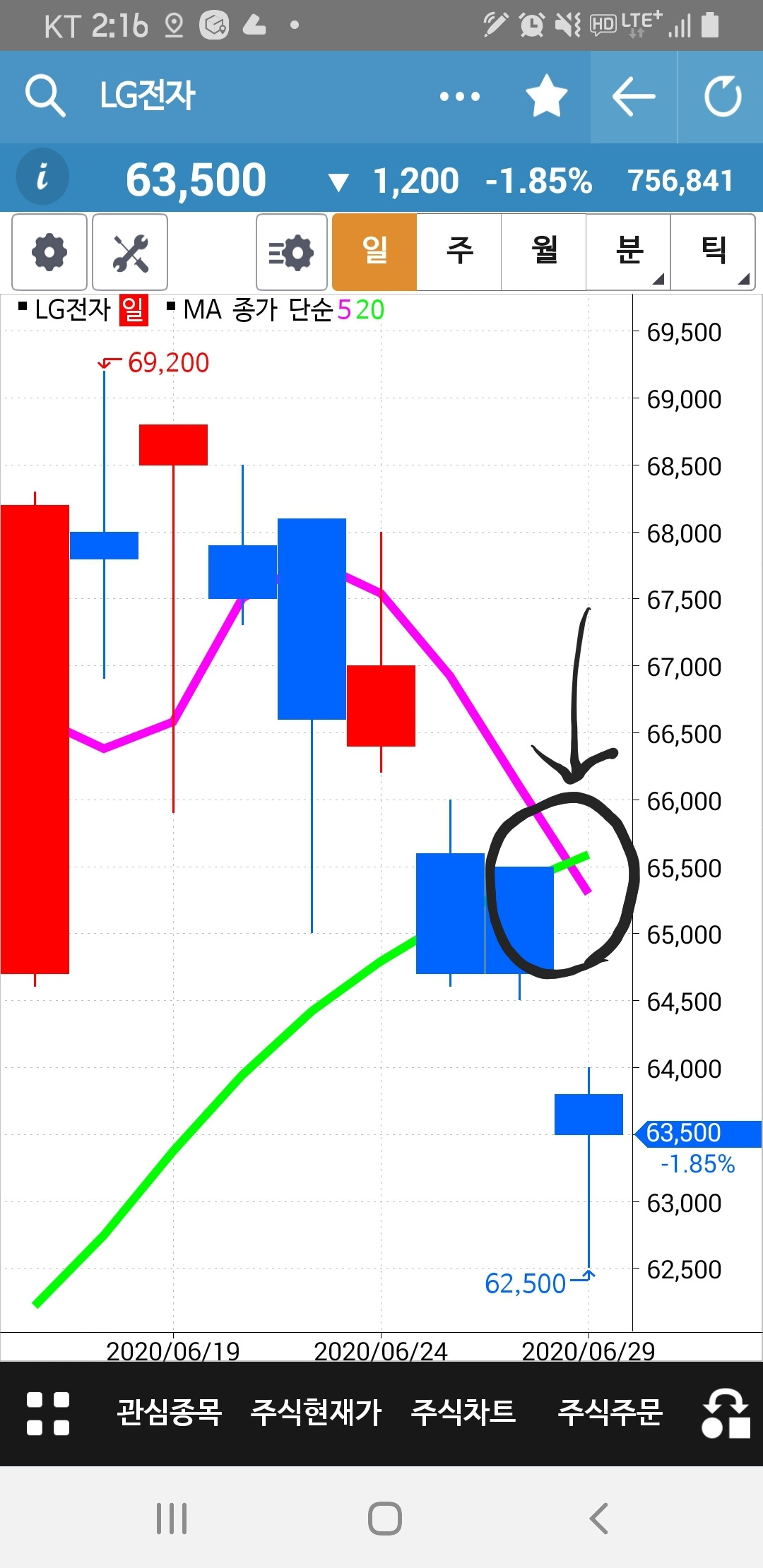Screen dimensions: 763x1568
Task: Switch to the 주 weekly chart
Action: pos(459,252)
